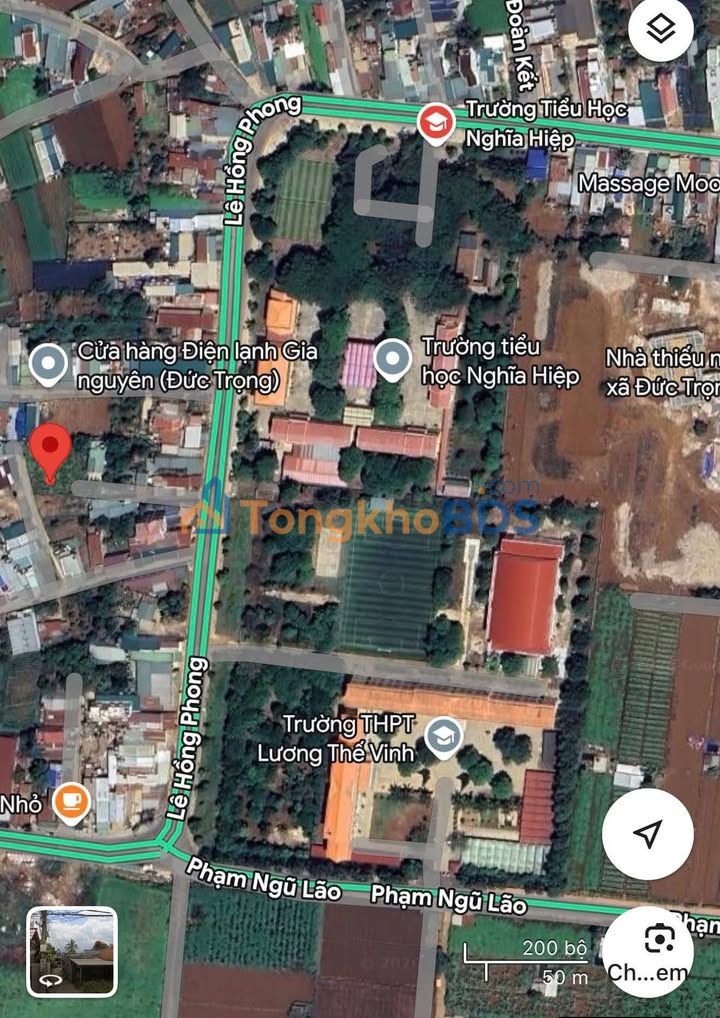The image size is (720, 1018).
Task: Open the orange Nhỏ coffee shop marker
Action: (x=70, y=802)
